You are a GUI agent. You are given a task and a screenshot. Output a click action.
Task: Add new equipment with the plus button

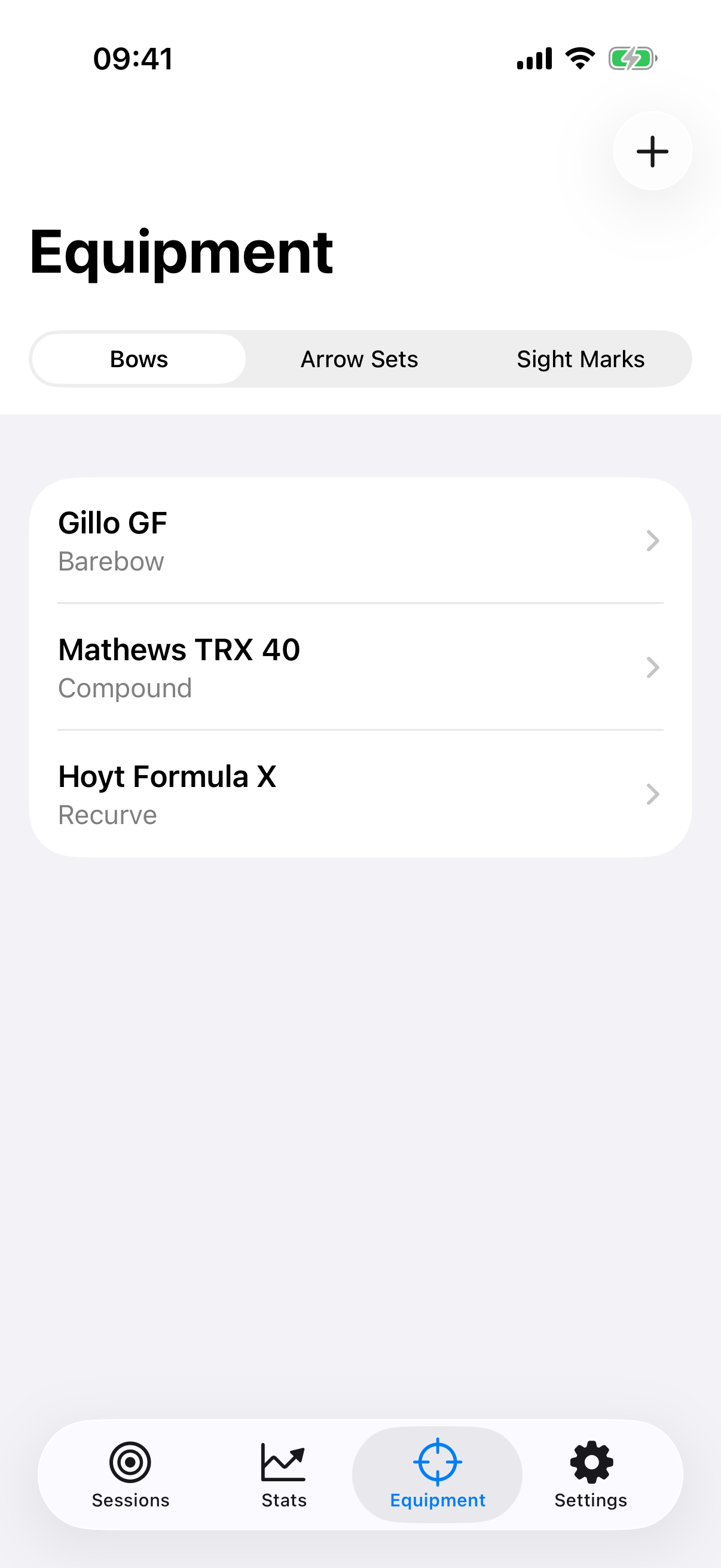(x=652, y=151)
